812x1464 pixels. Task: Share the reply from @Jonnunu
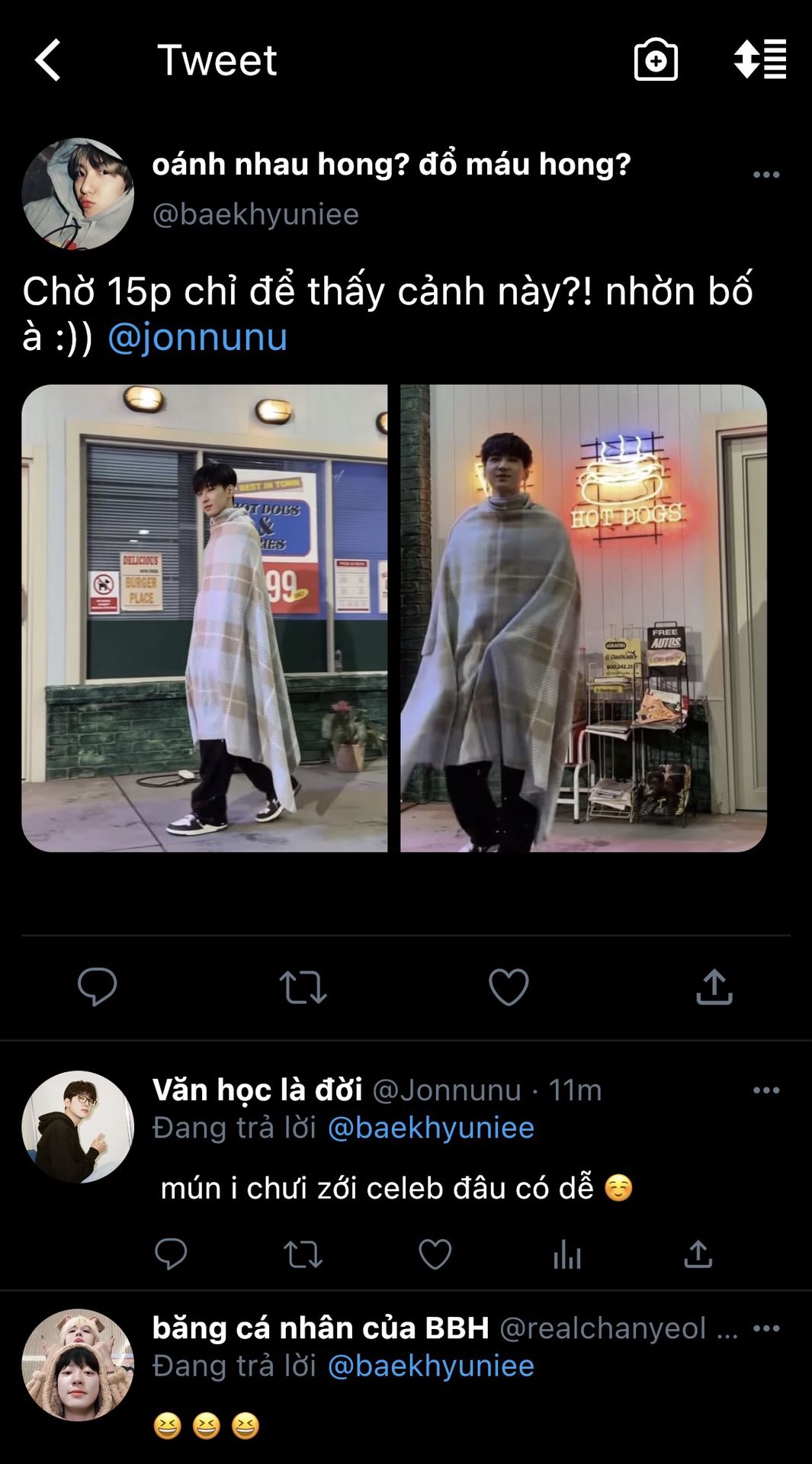pyautogui.click(x=698, y=1254)
